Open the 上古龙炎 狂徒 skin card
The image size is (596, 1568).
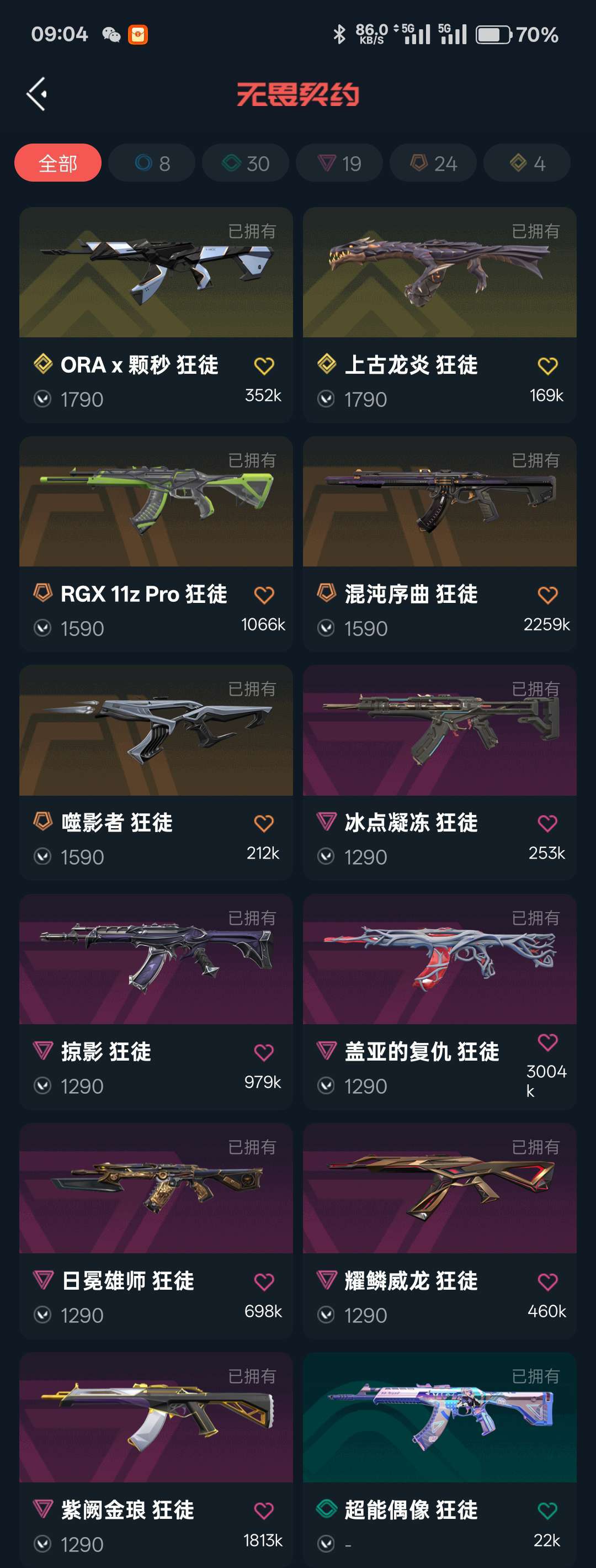point(440,315)
